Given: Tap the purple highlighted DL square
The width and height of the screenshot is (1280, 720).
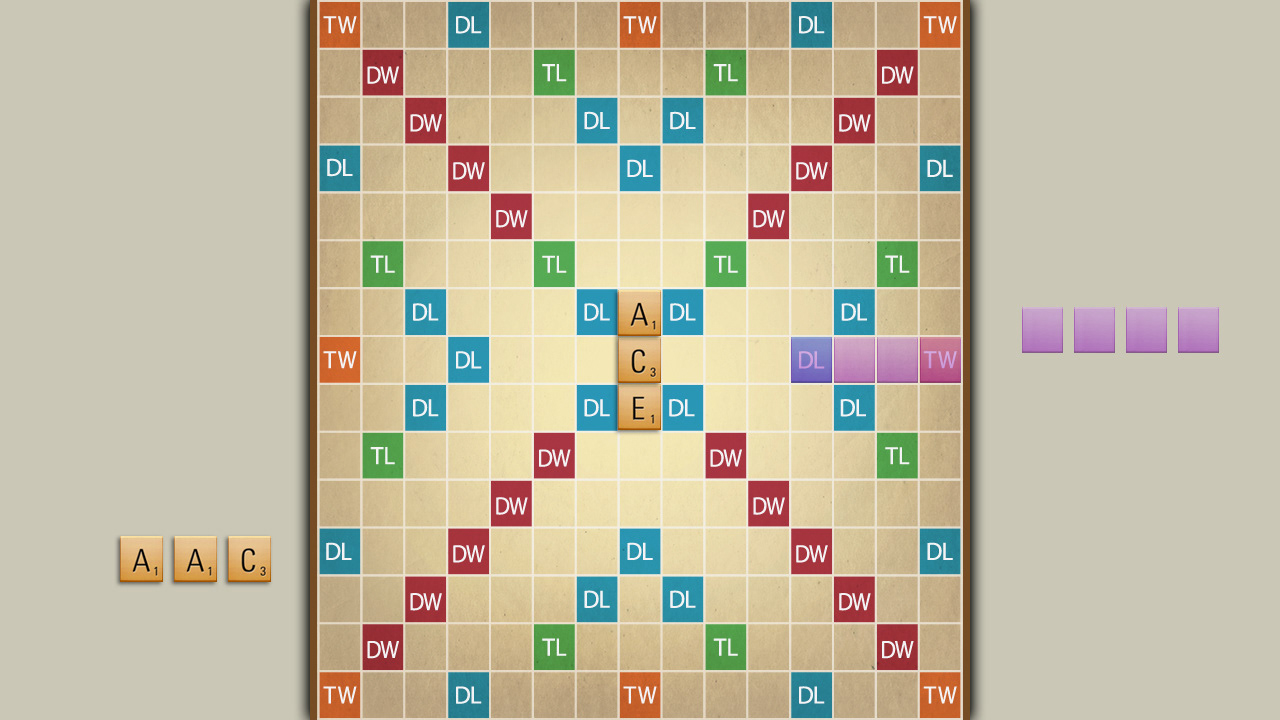Looking at the screenshot, I should click(x=811, y=360).
